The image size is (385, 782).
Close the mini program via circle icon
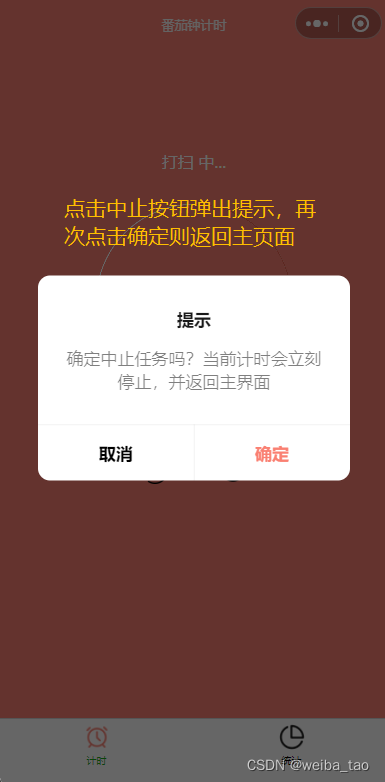pos(360,23)
